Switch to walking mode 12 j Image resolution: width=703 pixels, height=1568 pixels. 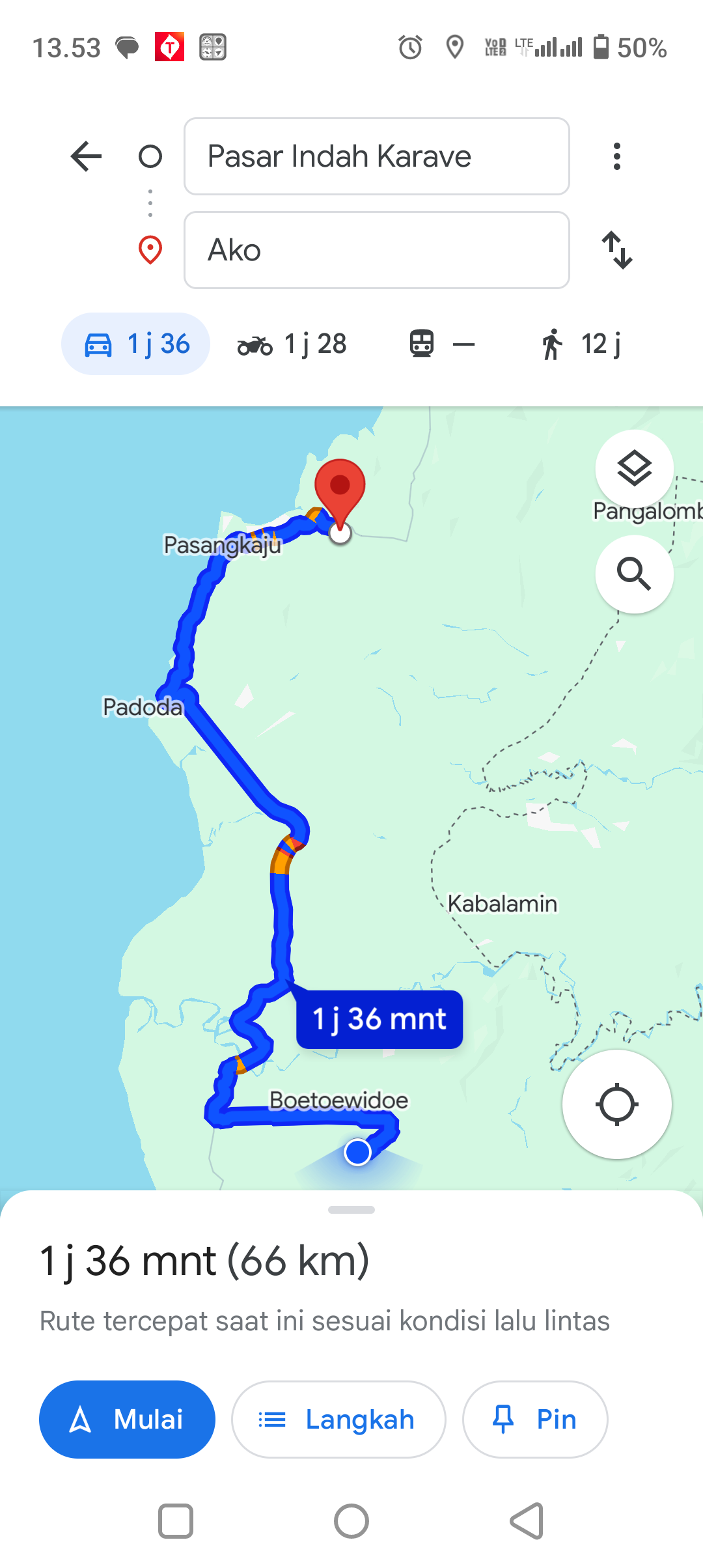pos(580,344)
